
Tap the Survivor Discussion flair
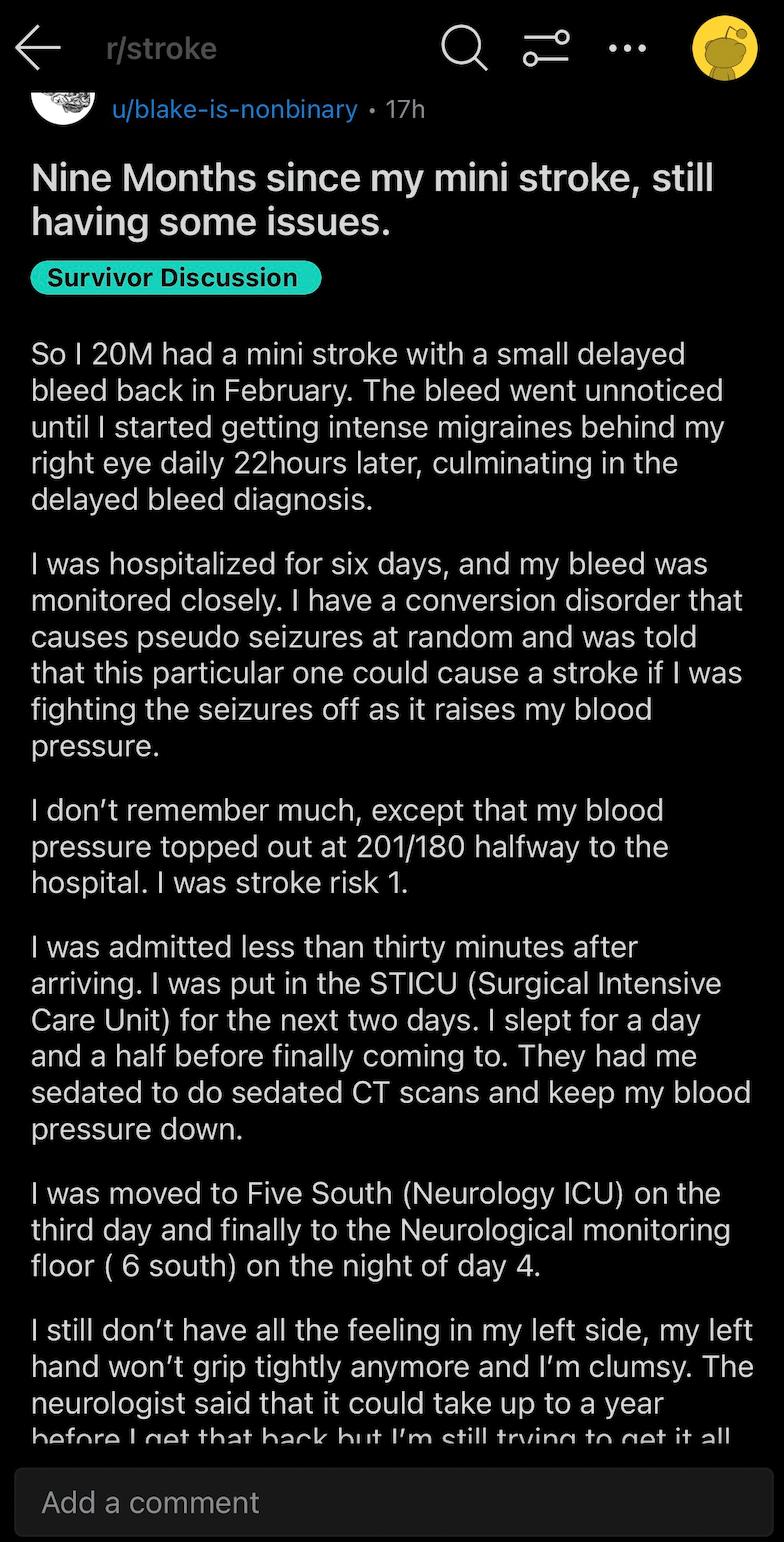tap(175, 278)
